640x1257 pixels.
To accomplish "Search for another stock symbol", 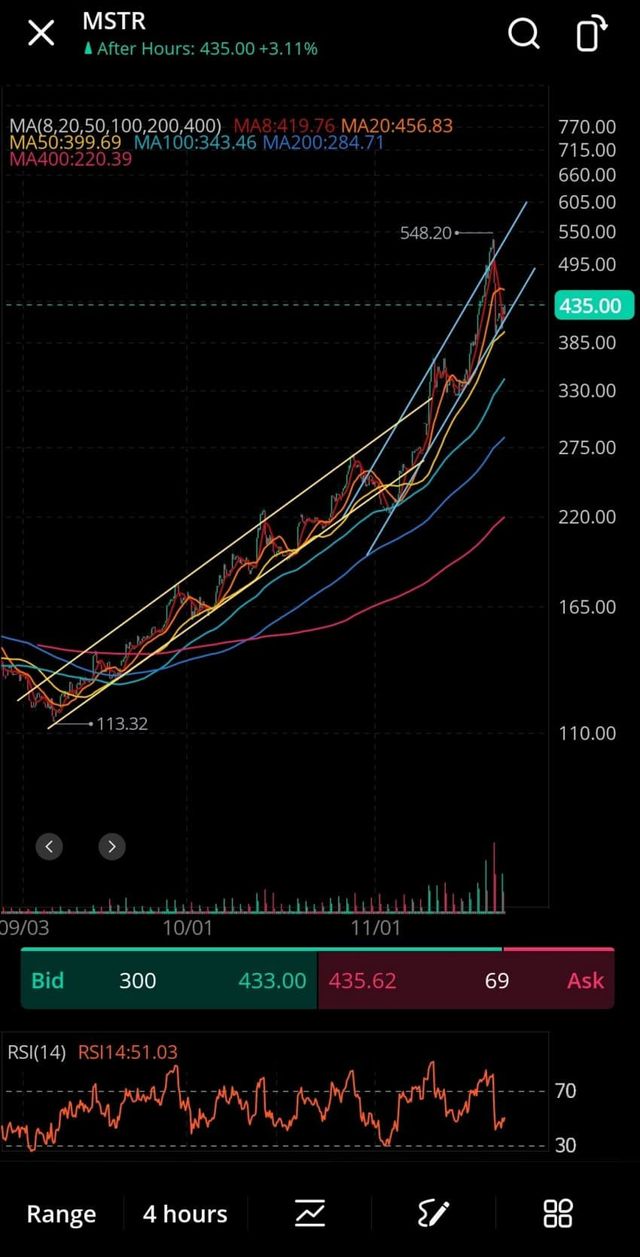I will pyautogui.click(x=523, y=34).
